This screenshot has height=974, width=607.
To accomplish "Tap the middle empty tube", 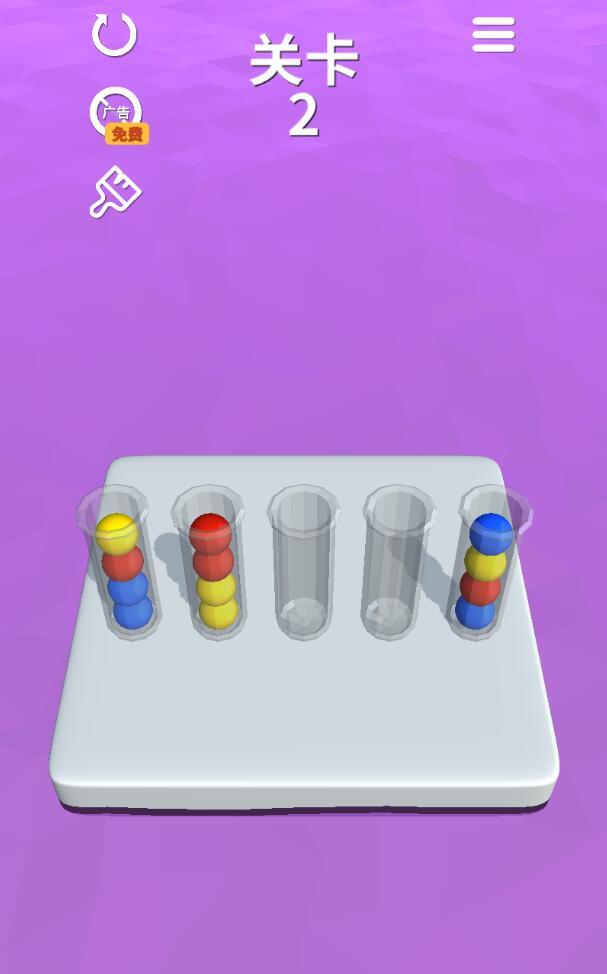I will [x=303, y=565].
